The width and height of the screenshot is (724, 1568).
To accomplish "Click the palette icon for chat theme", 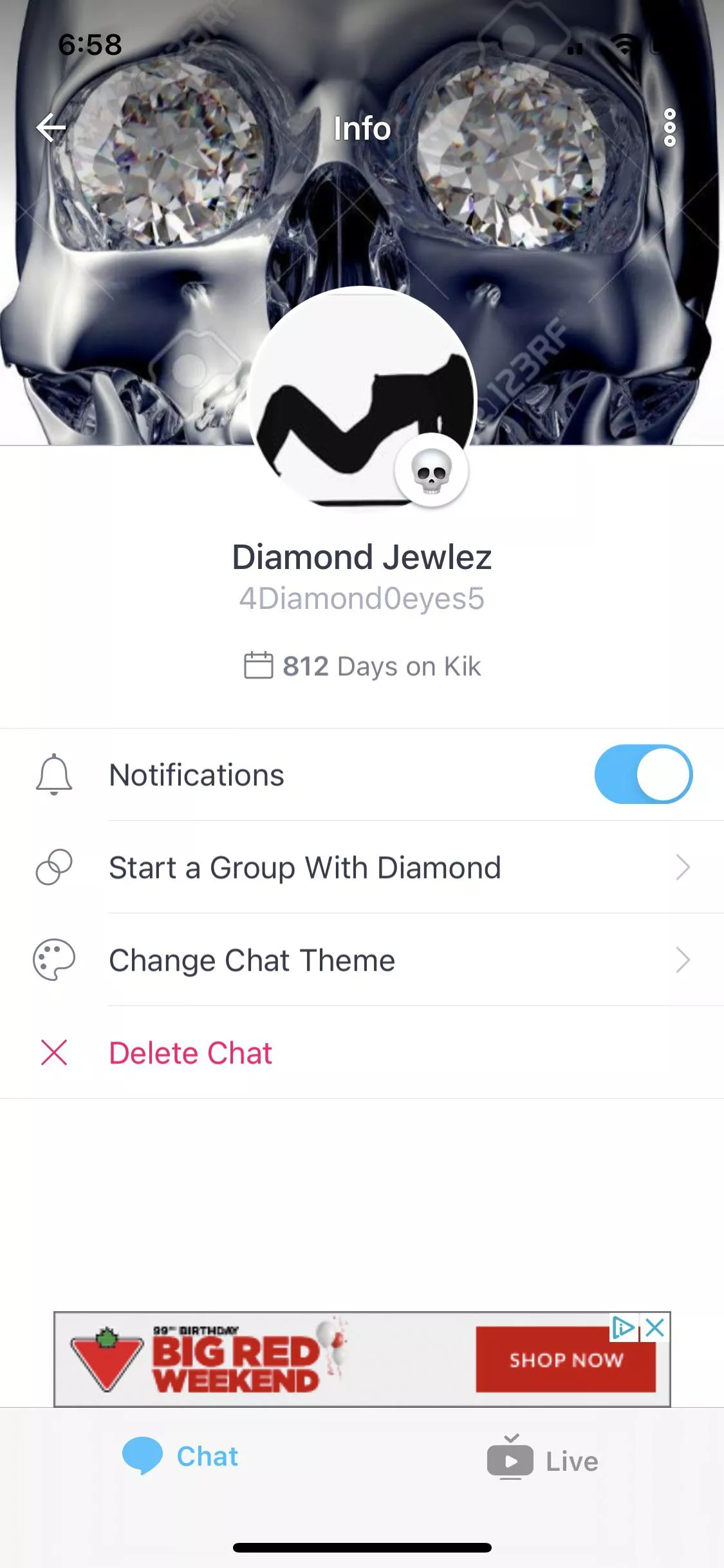I will click(54, 960).
